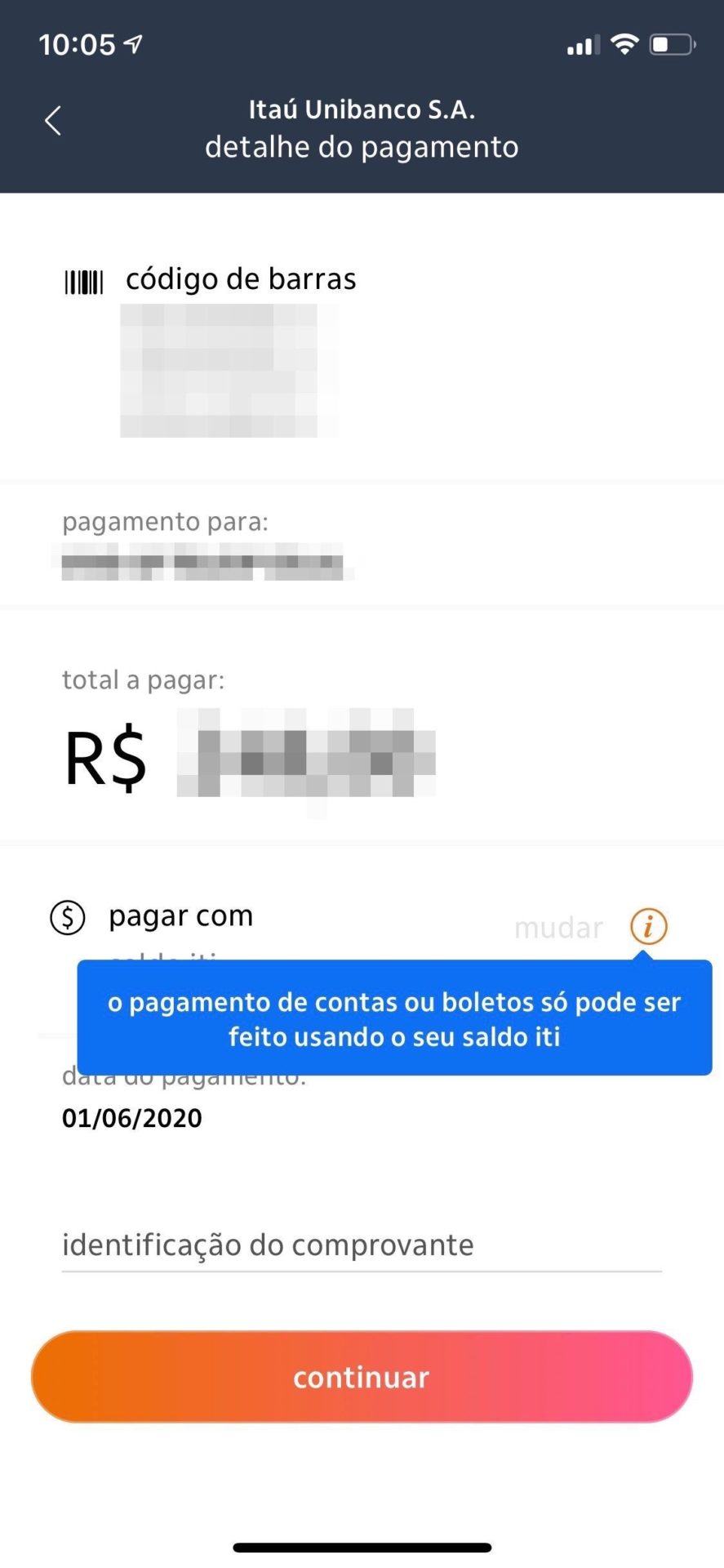
Task: Tap the orange info icon beside mudar
Action: pos(649,926)
